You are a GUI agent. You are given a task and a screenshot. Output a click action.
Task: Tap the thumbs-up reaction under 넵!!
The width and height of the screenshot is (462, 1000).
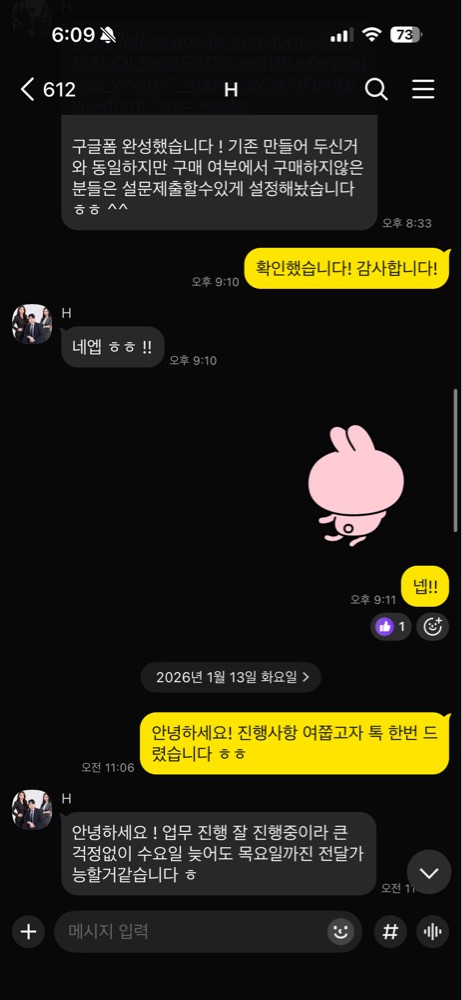(x=391, y=627)
